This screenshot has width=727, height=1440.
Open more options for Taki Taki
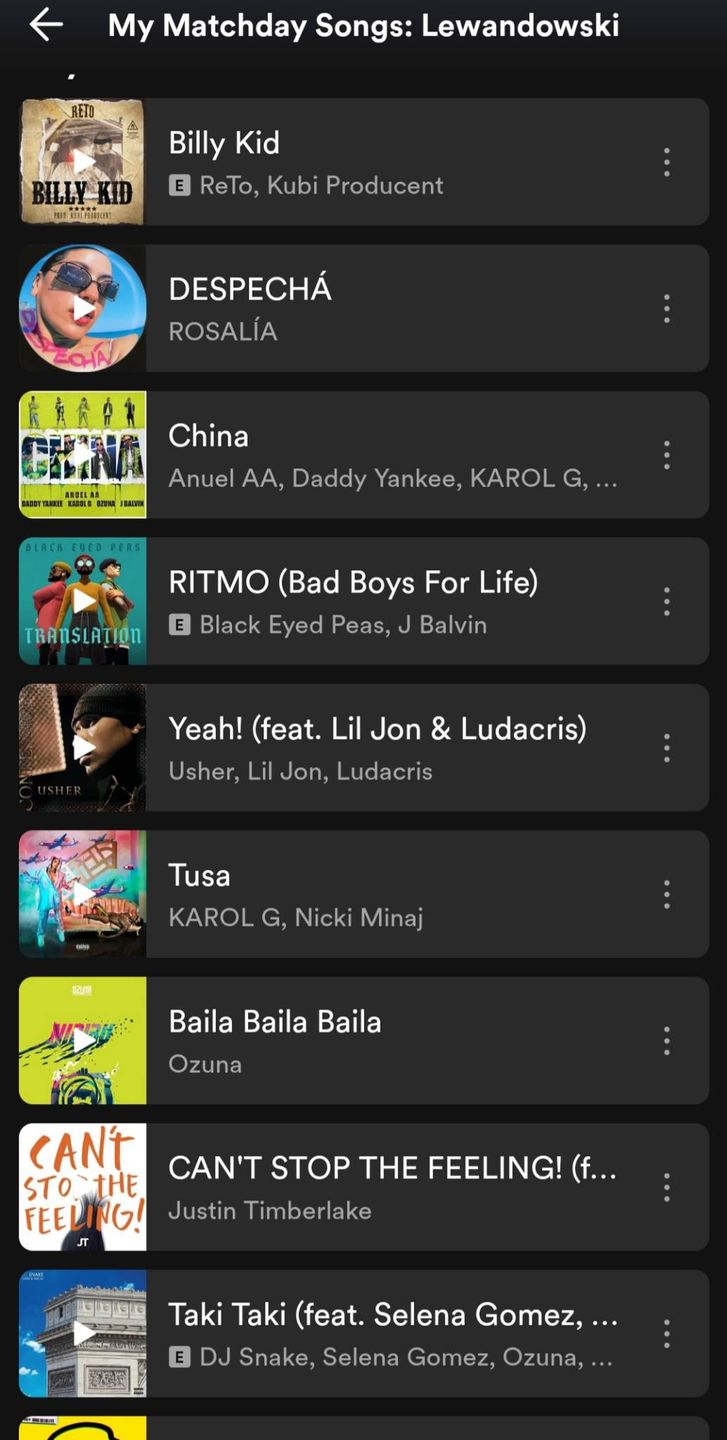pyautogui.click(x=666, y=1333)
